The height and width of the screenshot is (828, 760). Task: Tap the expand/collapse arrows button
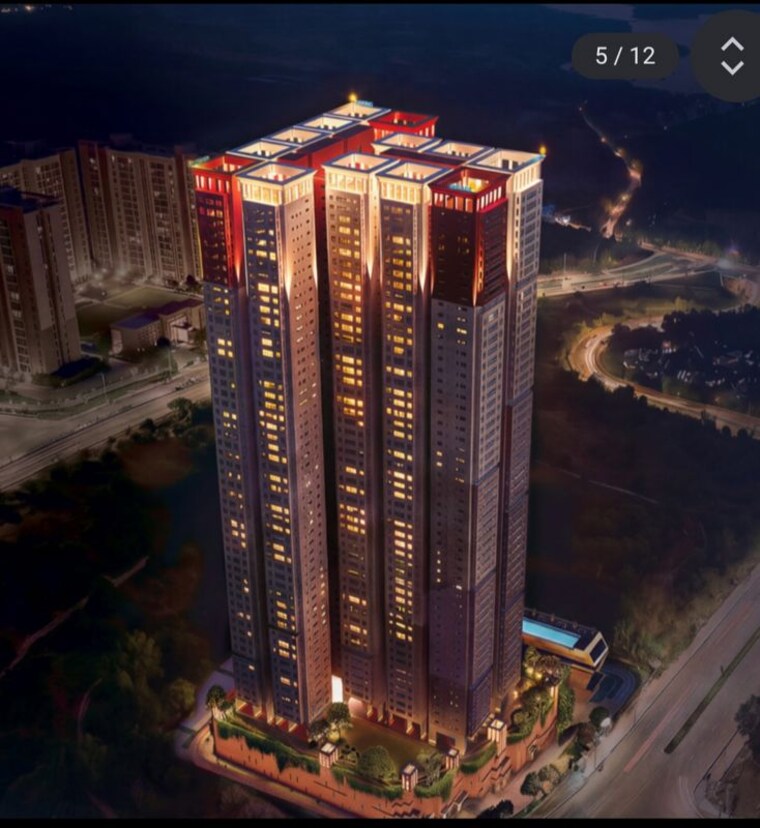tap(731, 55)
